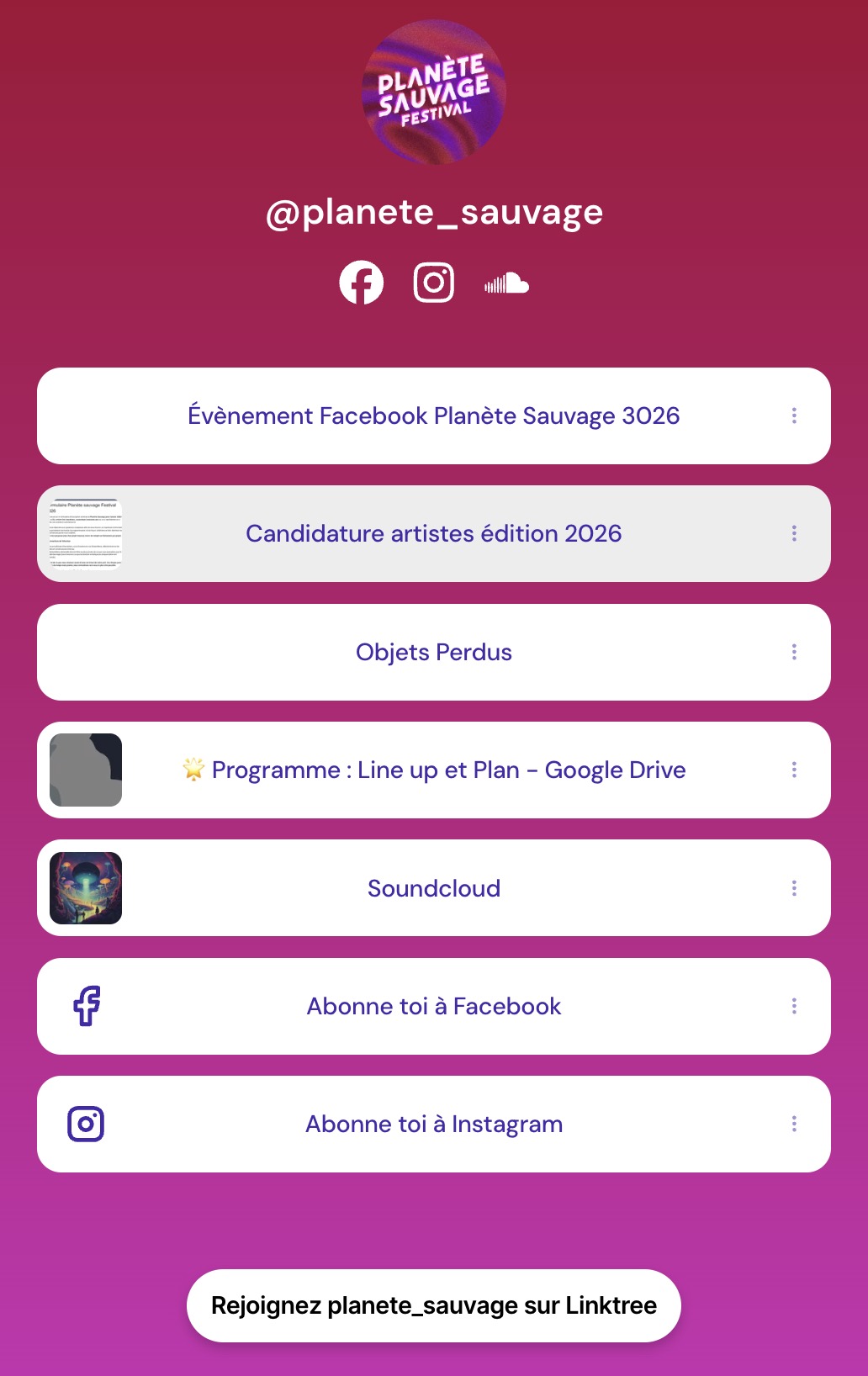This screenshot has height=1376, width=868.
Task: Open share options for Évènement Facebook link
Action: tap(794, 415)
